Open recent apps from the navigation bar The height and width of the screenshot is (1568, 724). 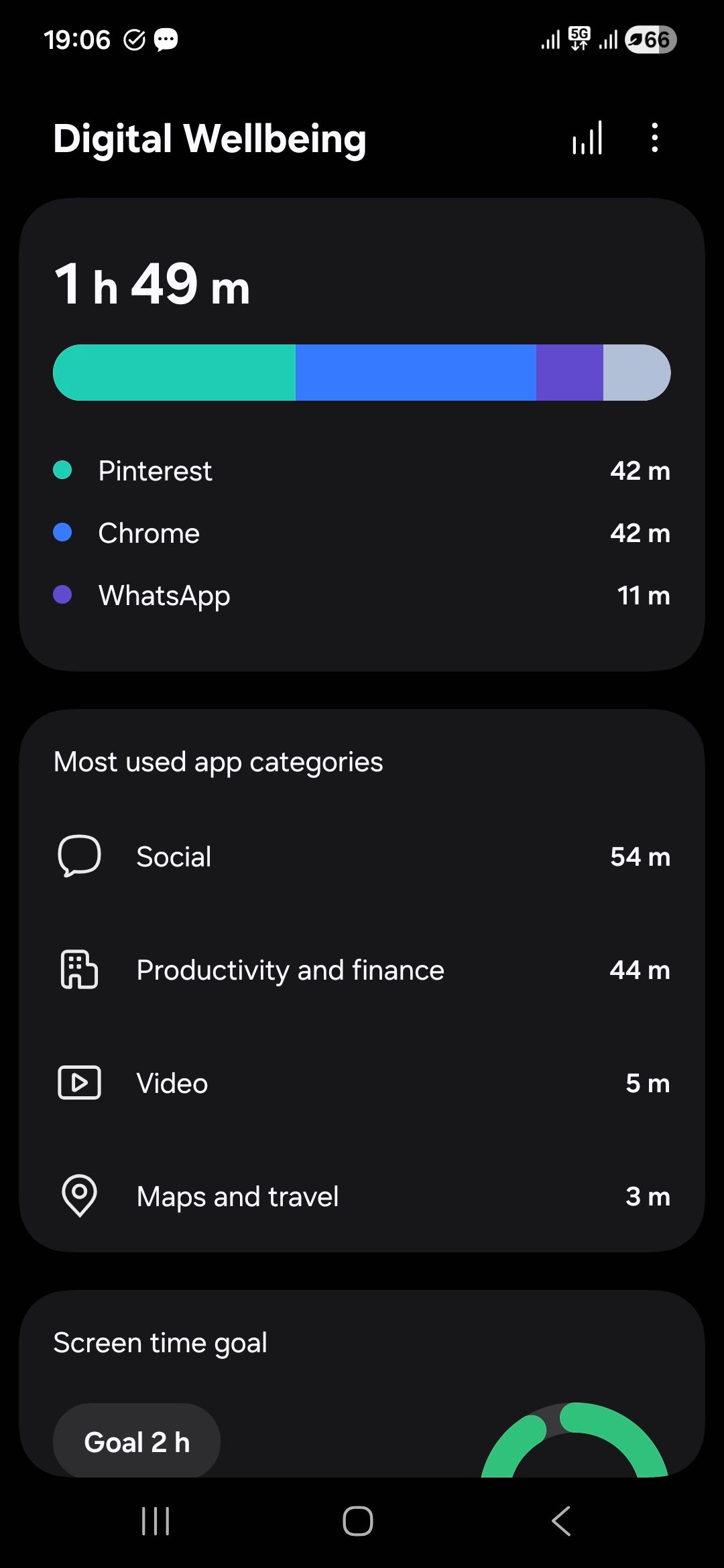coord(156,1521)
